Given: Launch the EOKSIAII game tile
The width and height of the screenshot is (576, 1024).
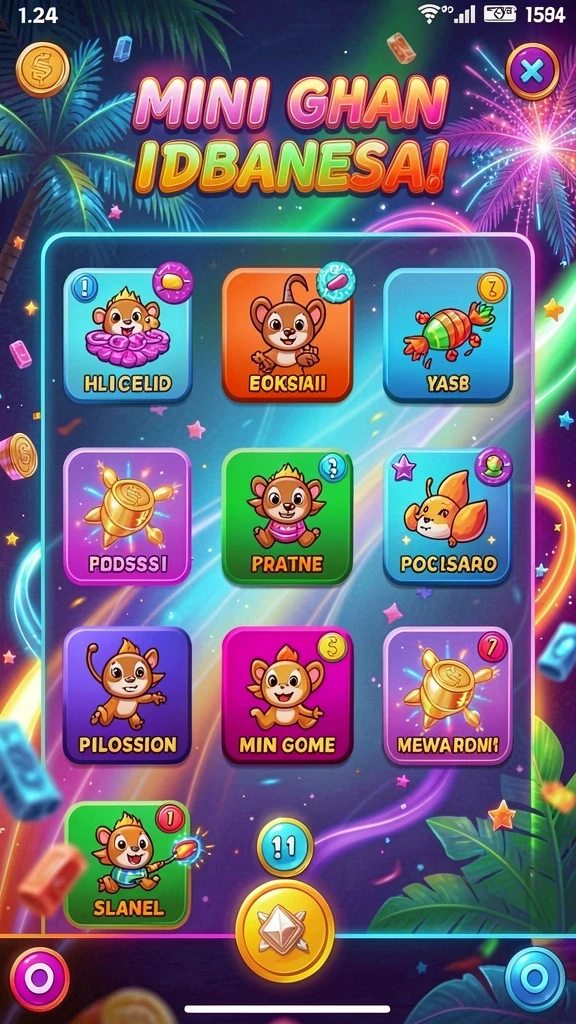Looking at the screenshot, I should click(x=287, y=334).
